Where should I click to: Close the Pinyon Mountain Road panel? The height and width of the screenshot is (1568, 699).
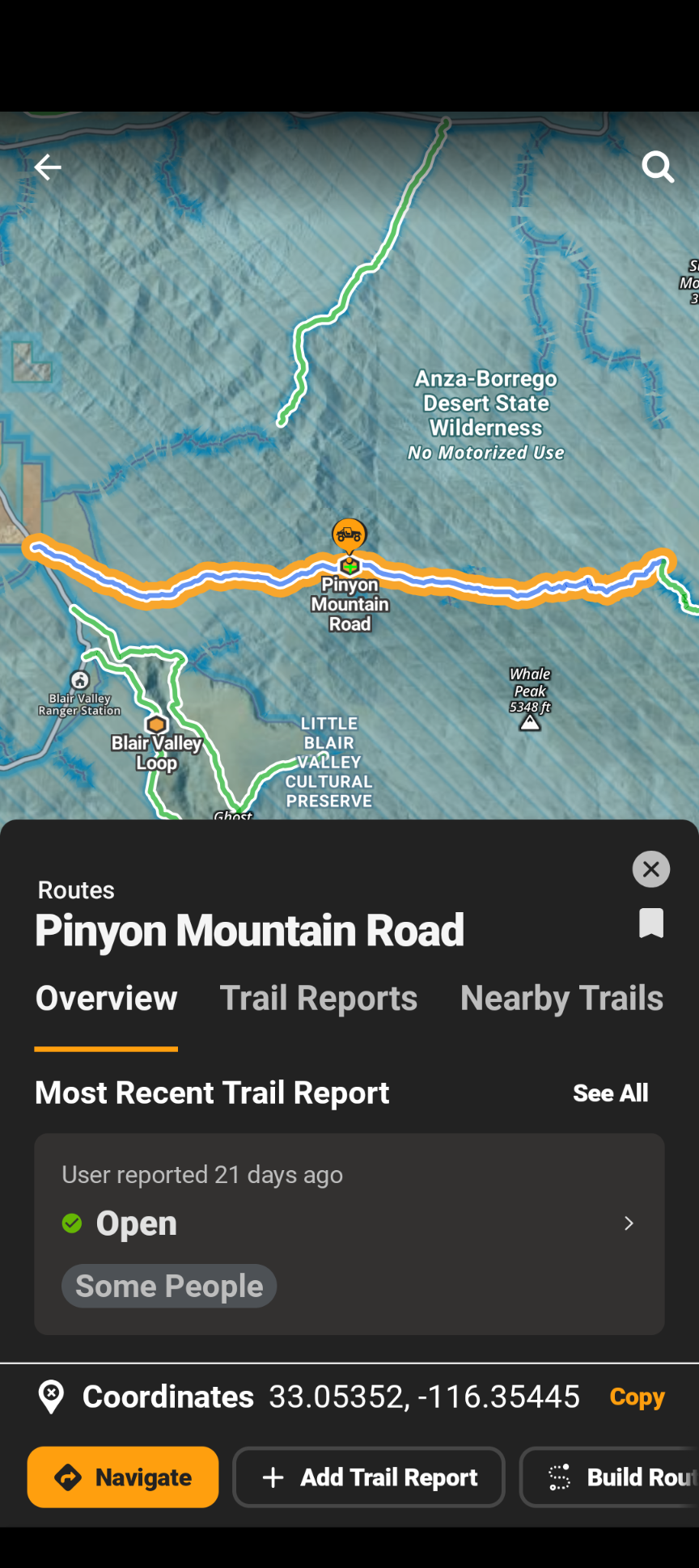coord(650,869)
